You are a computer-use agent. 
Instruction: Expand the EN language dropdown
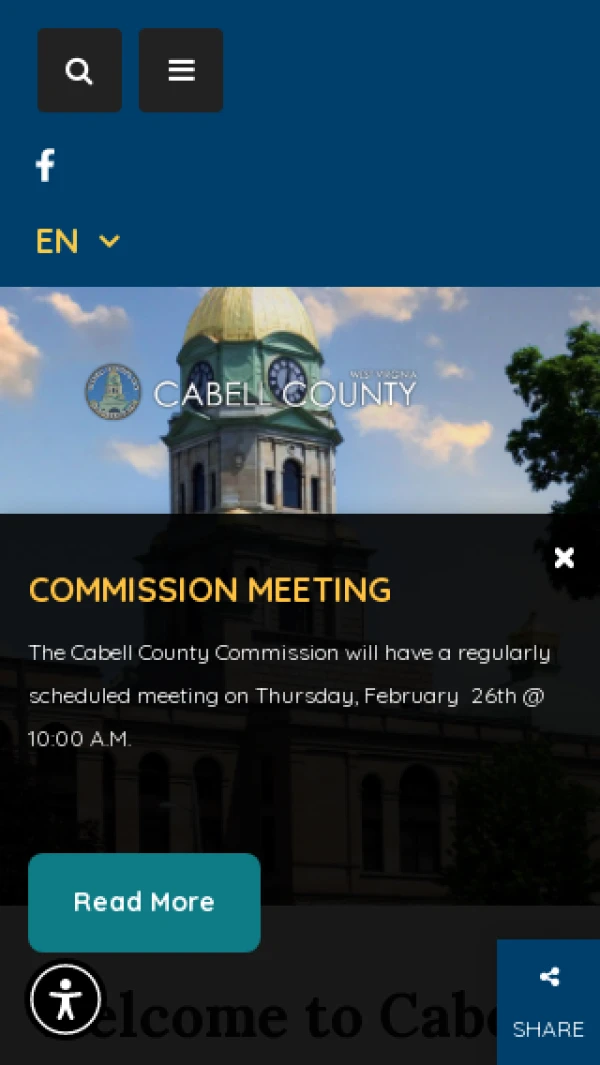click(78, 241)
